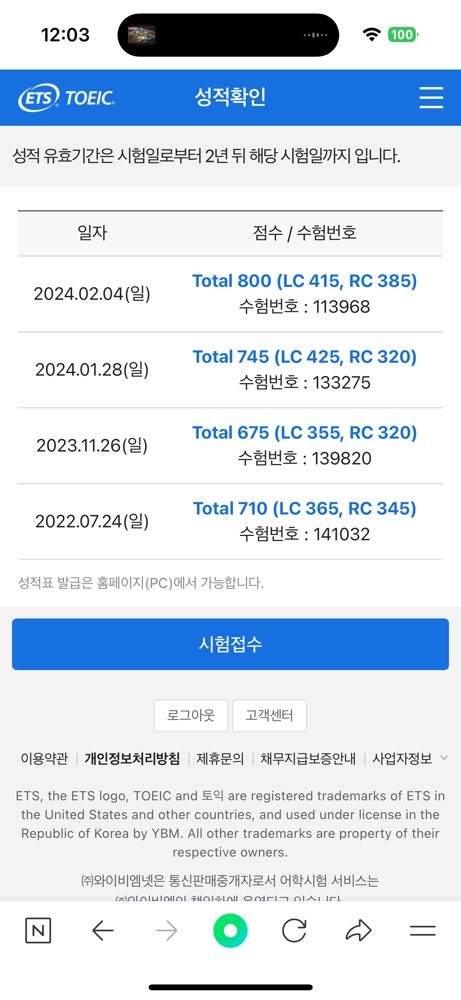
Task: Go back with the browser back arrow
Action: coord(103,932)
